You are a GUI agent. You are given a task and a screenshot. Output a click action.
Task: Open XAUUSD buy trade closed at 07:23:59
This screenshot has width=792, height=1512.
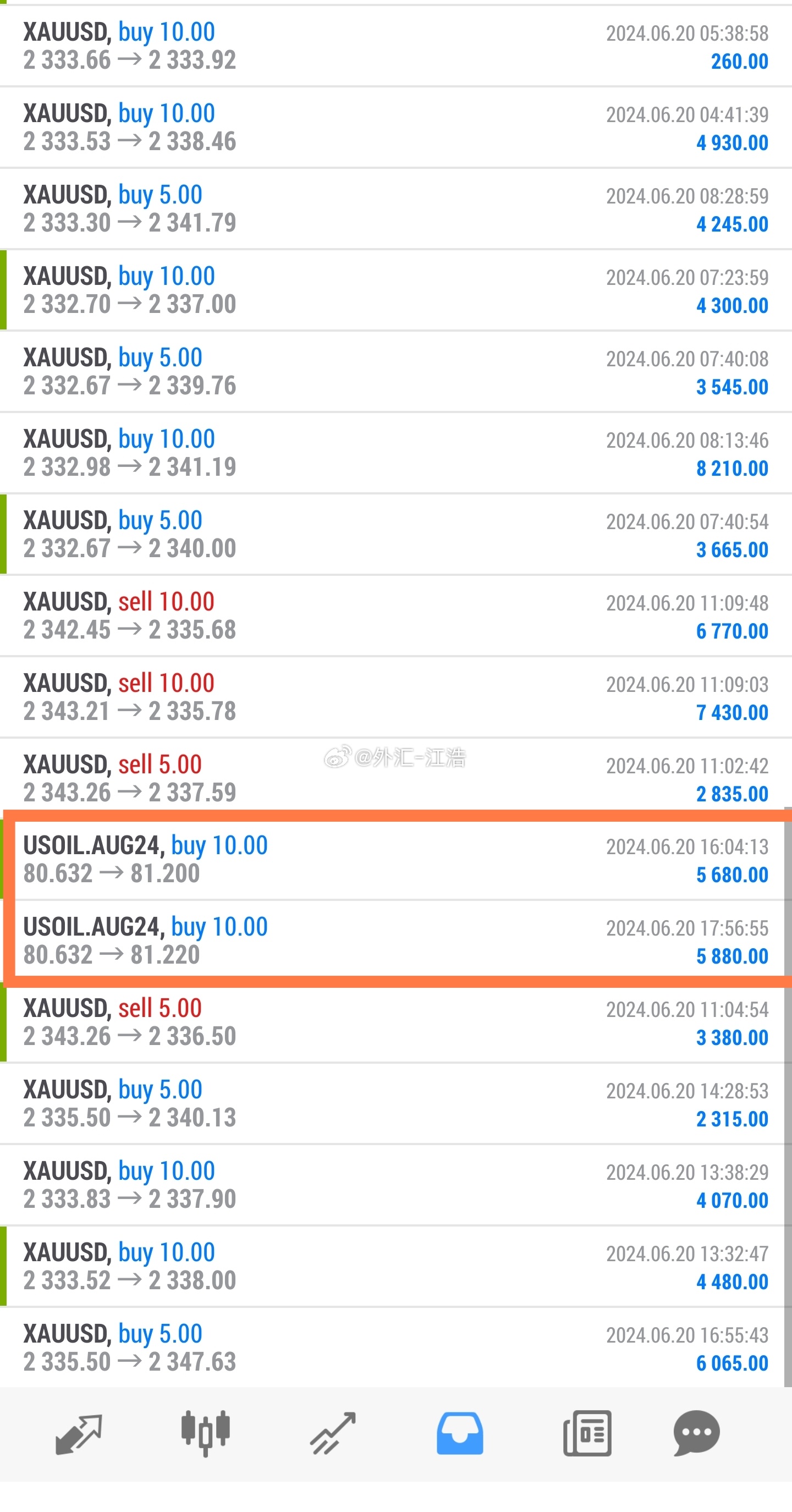(395, 290)
